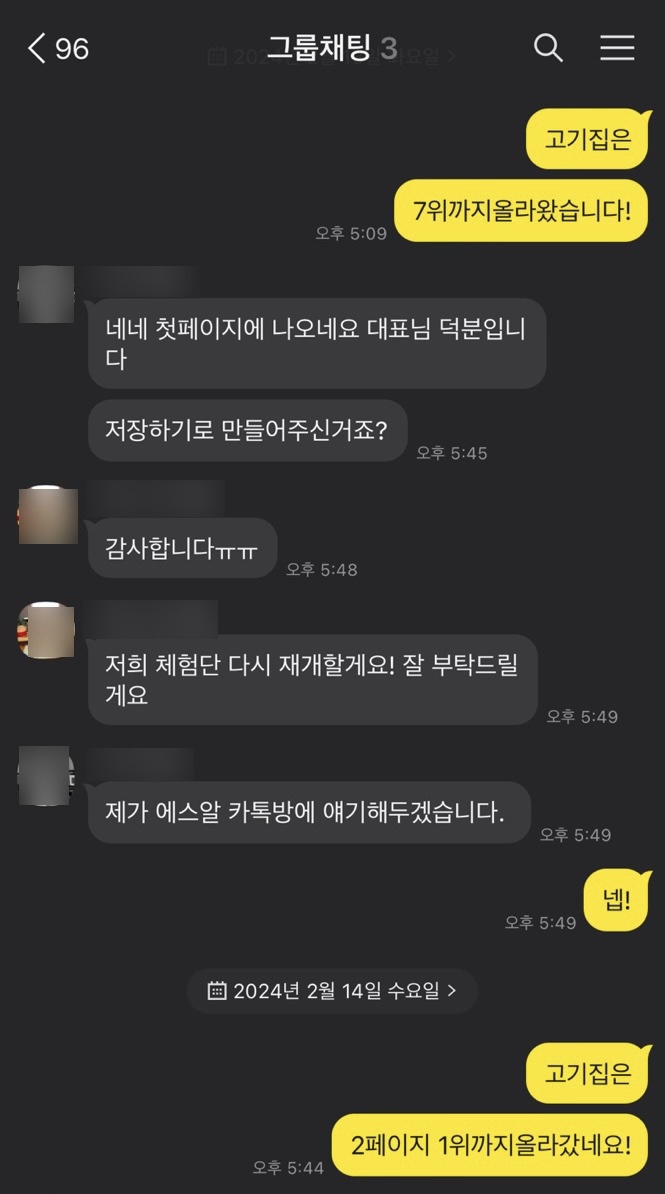Tap the avatar beside '네네 첫페이지에 나오네요' message
665x1194 pixels.
(46, 295)
